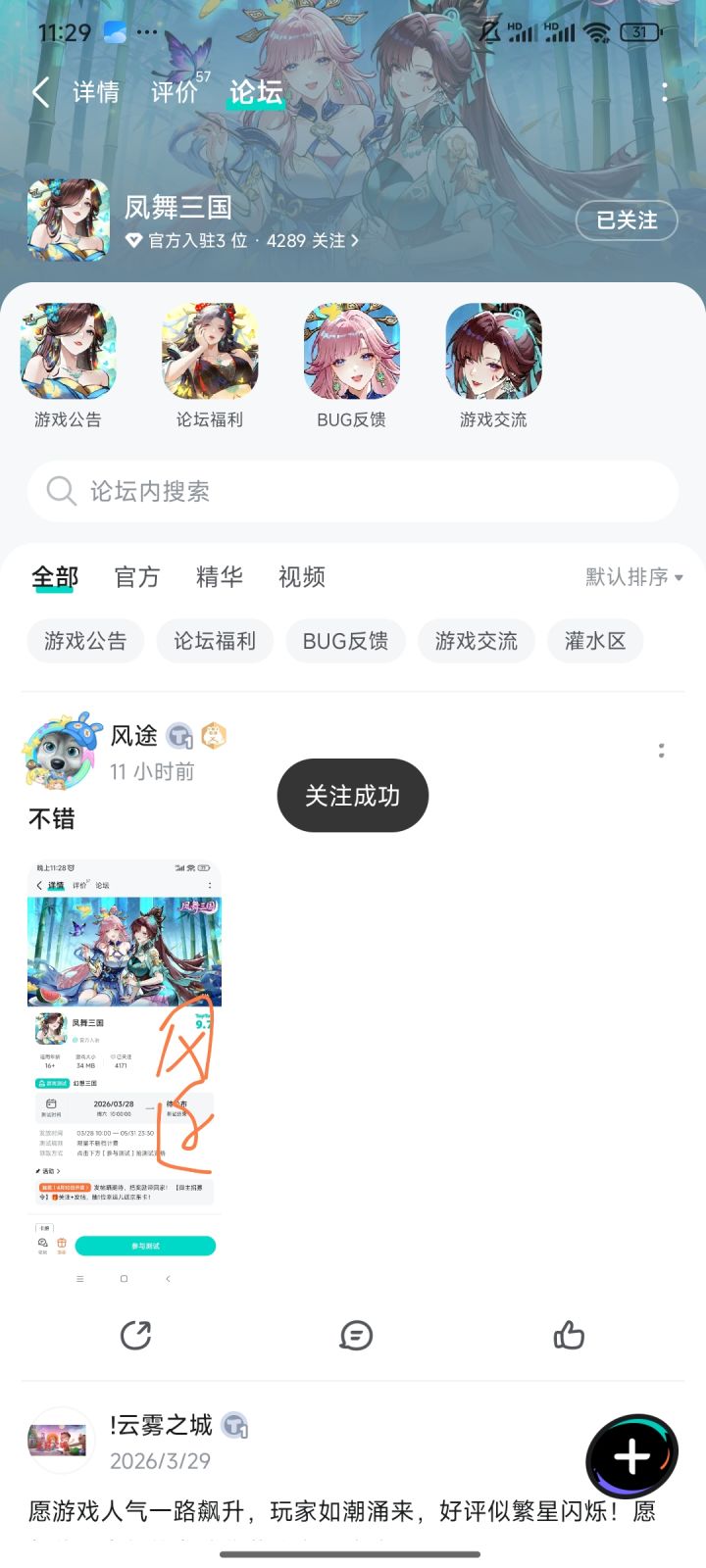Open the 游戏交流 discussion category icon

pos(493,351)
